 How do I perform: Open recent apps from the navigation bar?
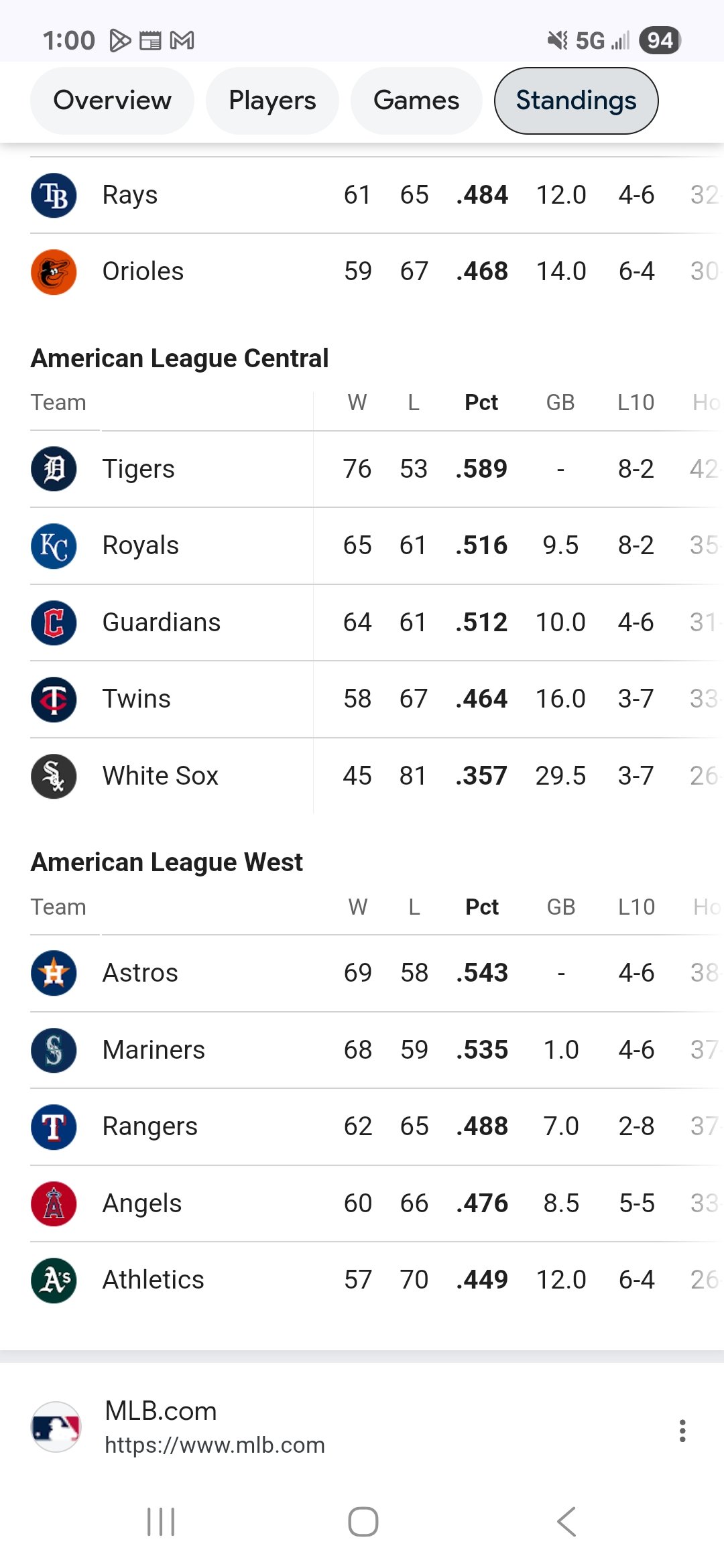161,1521
